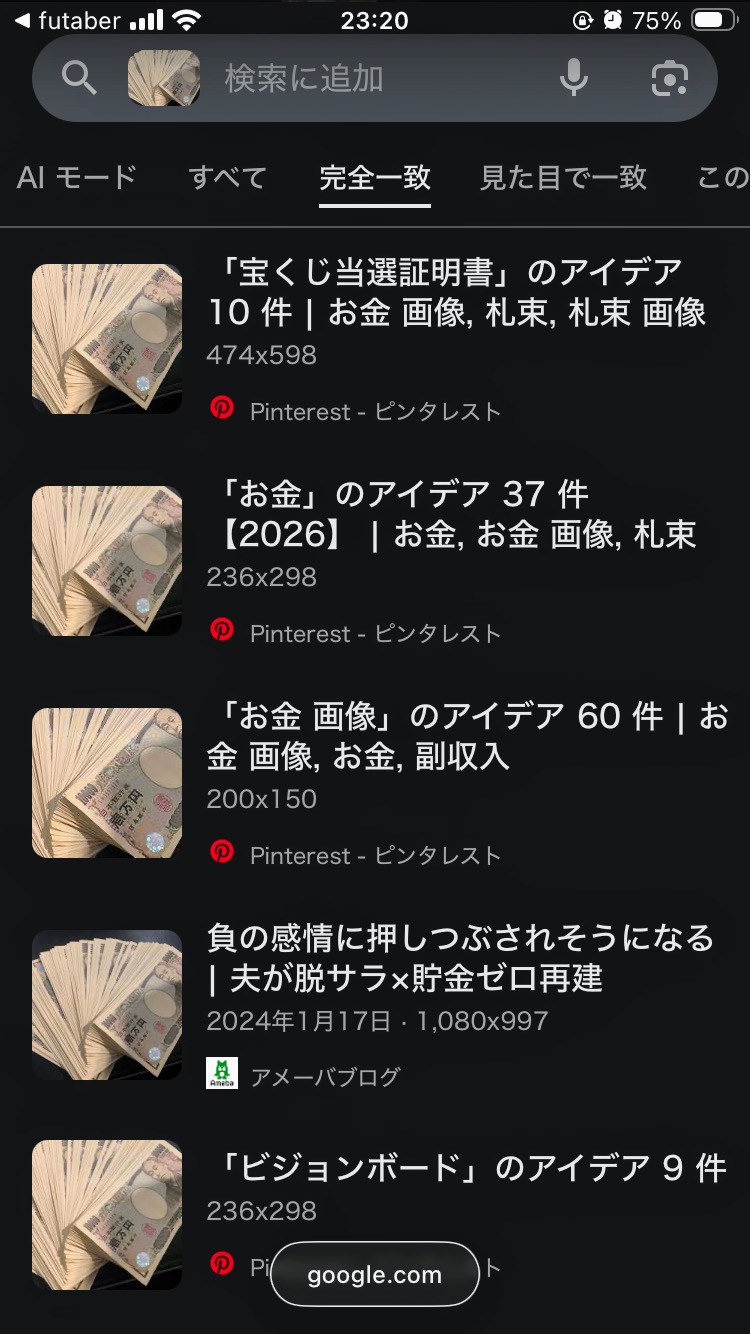Image resolution: width=750 pixels, height=1334 pixels.
Task: Switch to the すべて tab
Action: pyautogui.click(x=228, y=178)
